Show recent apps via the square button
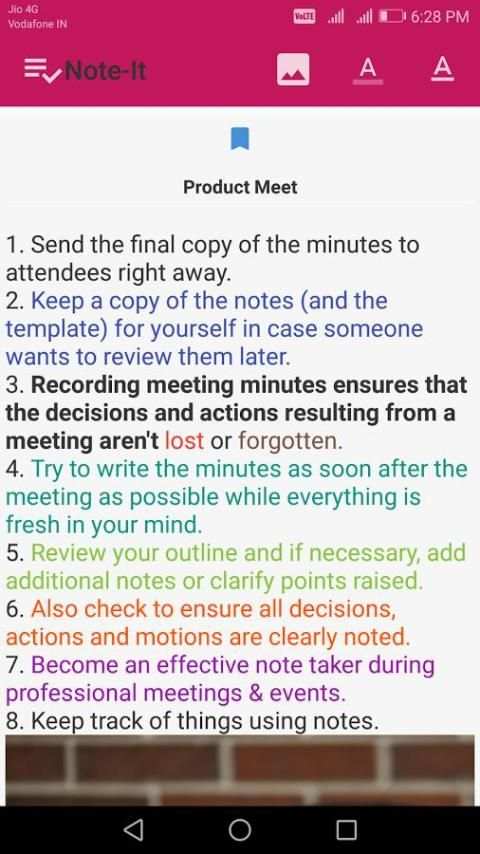Viewport: 480px width, 854px height. 346,829
